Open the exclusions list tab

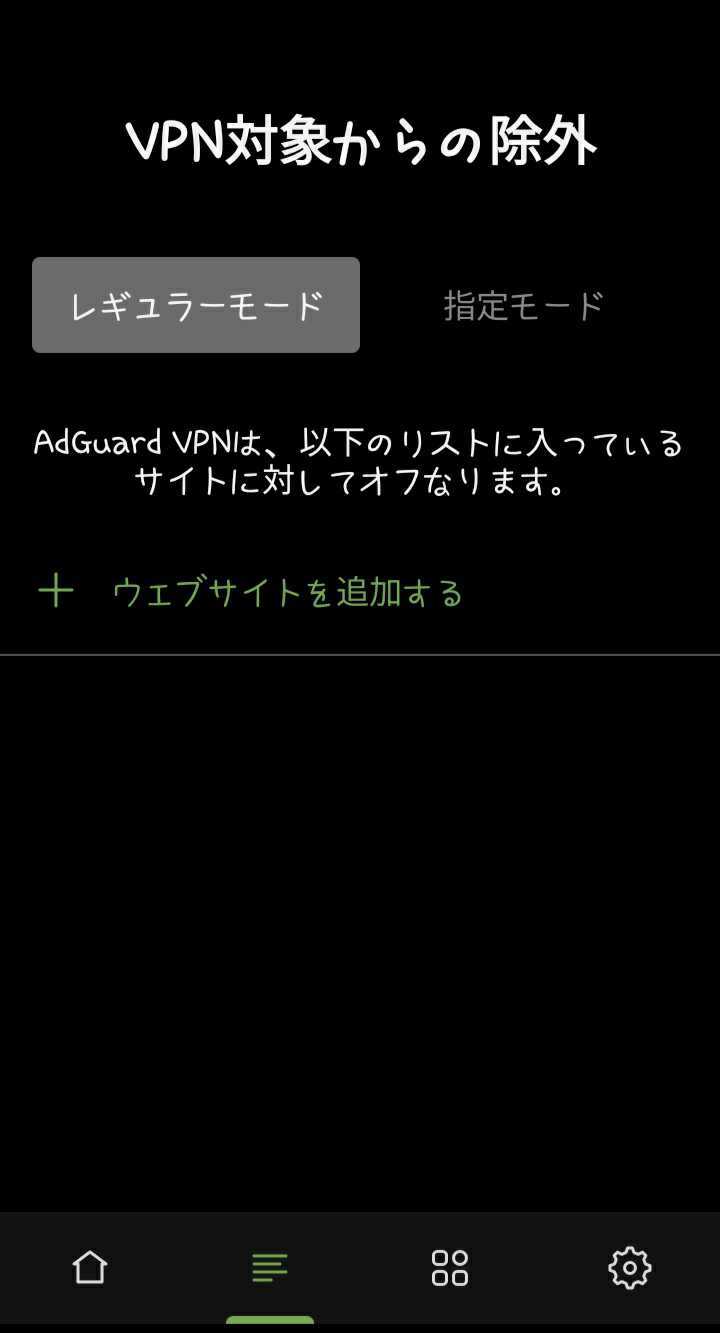pos(270,1267)
